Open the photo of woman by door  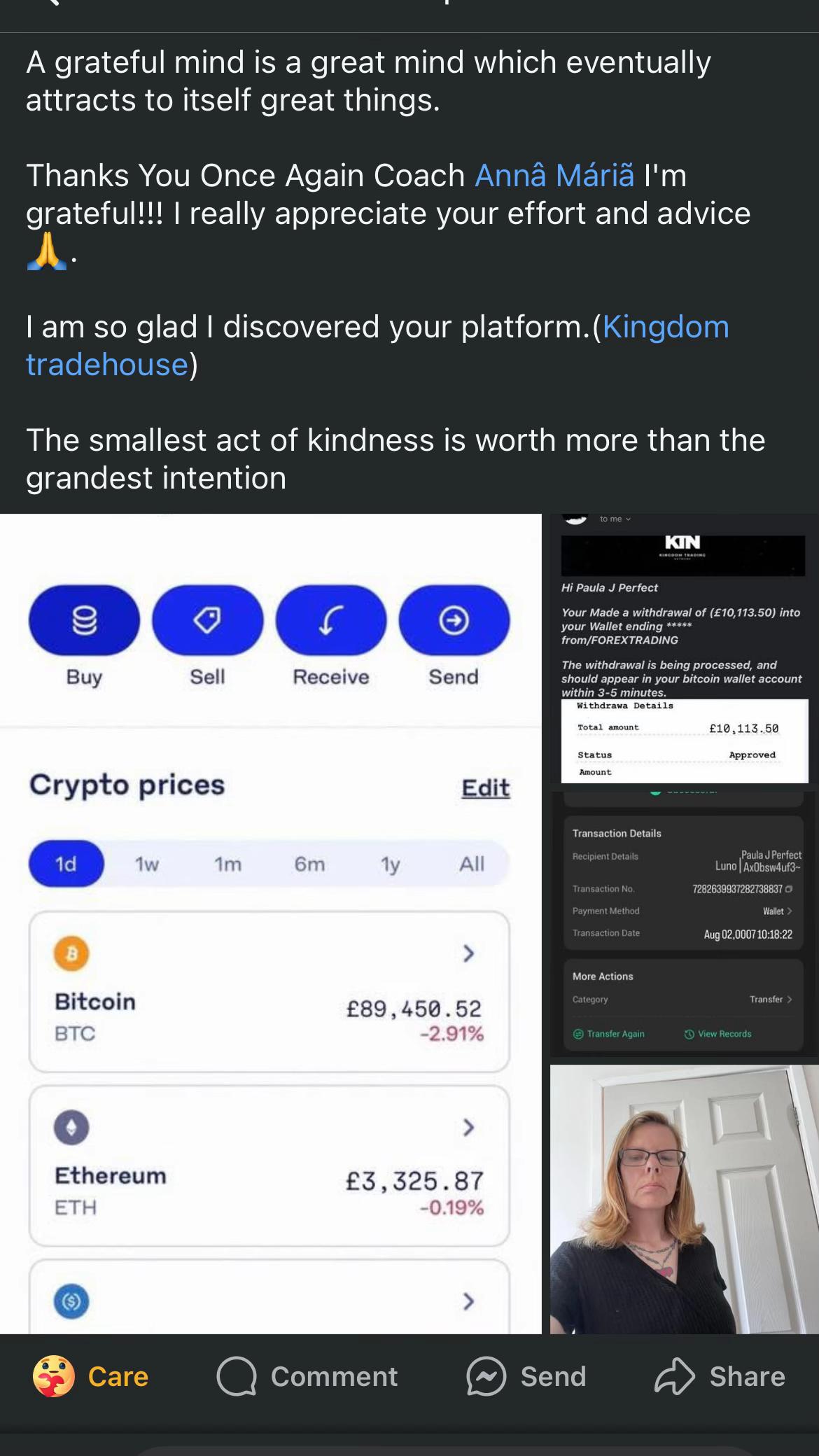pos(683,1198)
